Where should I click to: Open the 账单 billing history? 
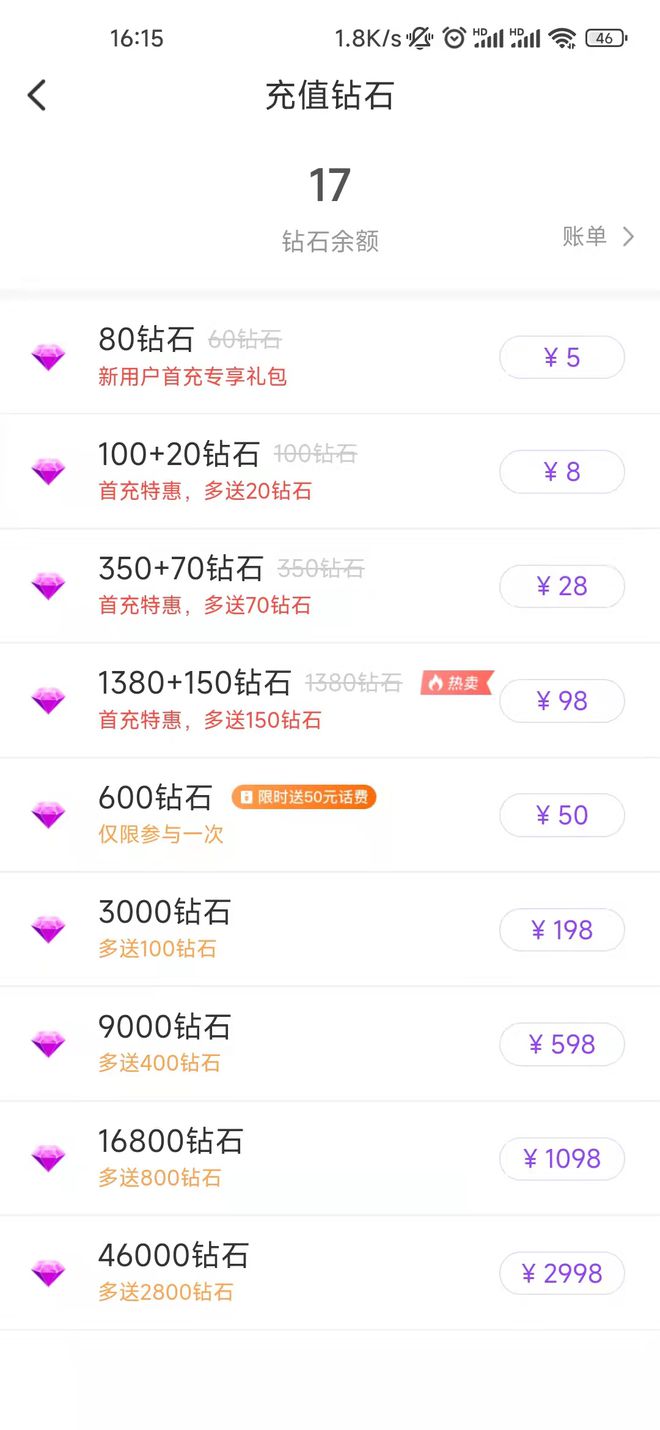tap(598, 236)
